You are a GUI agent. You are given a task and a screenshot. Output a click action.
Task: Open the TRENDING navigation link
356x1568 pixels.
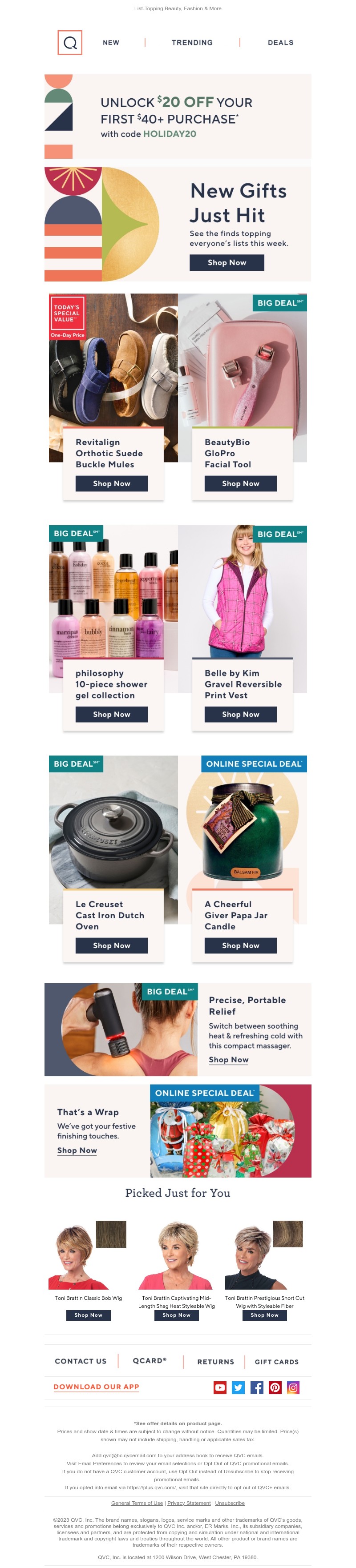pos(192,43)
